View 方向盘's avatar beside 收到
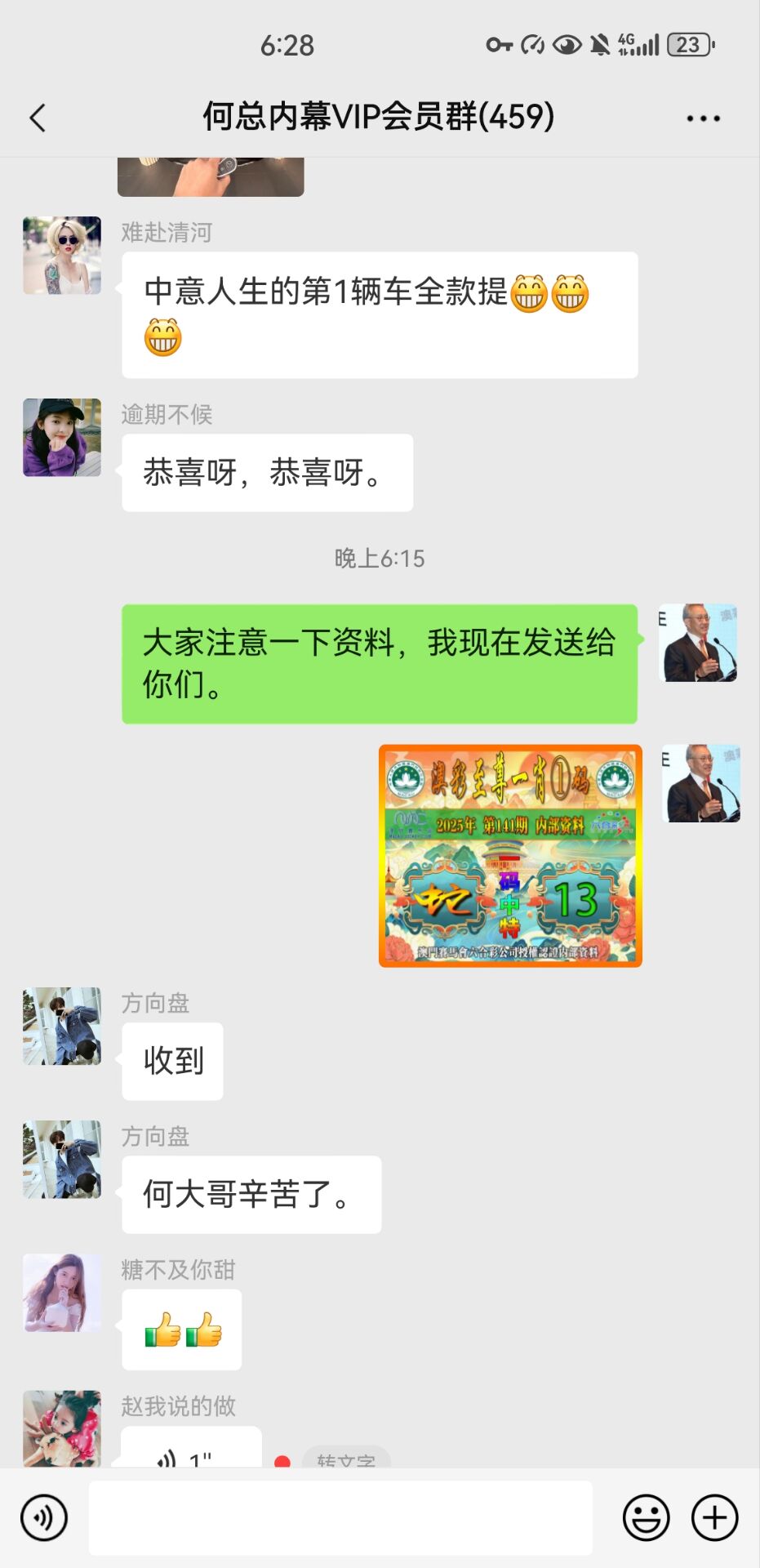This screenshot has height=1568, width=760. tap(62, 1027)
